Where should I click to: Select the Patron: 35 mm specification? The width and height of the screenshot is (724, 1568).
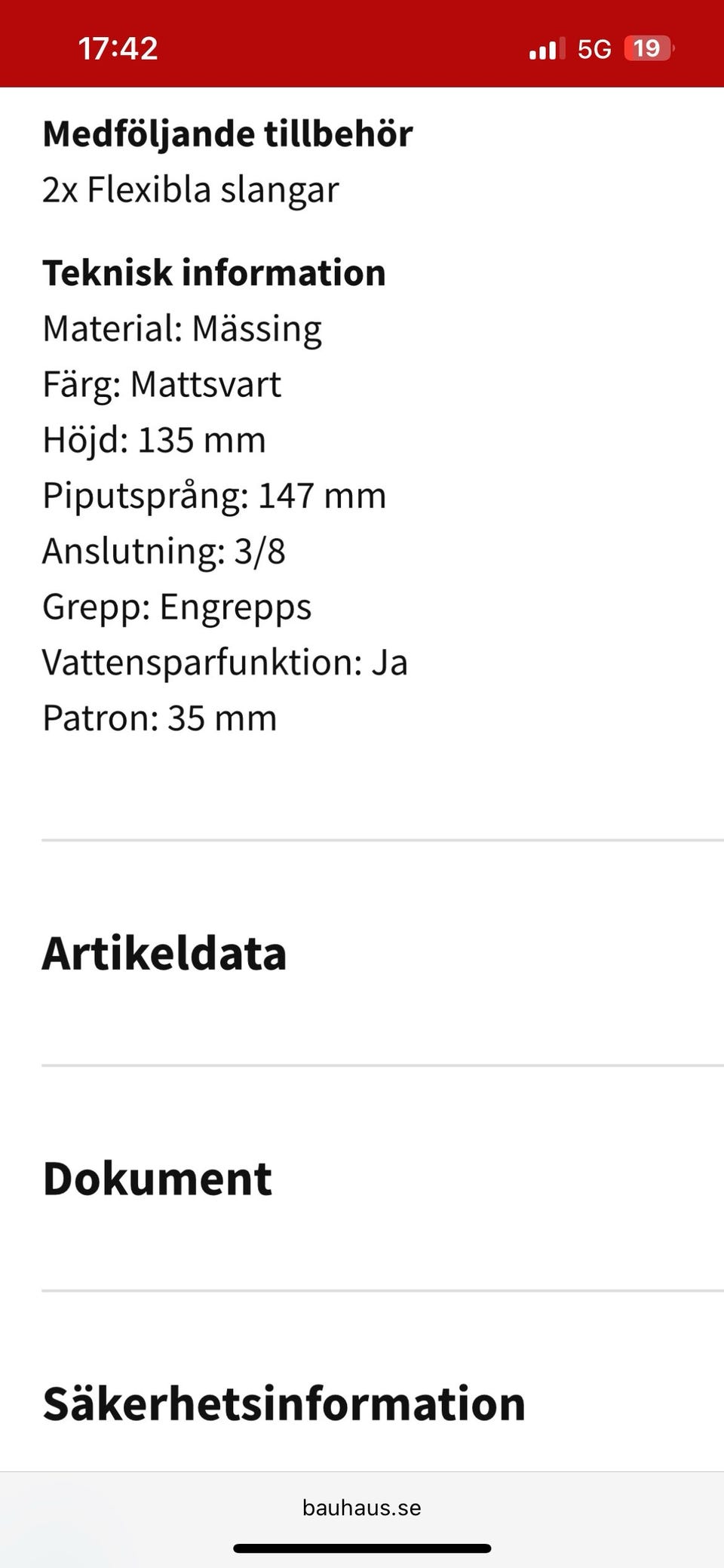(x=159, y=718)
